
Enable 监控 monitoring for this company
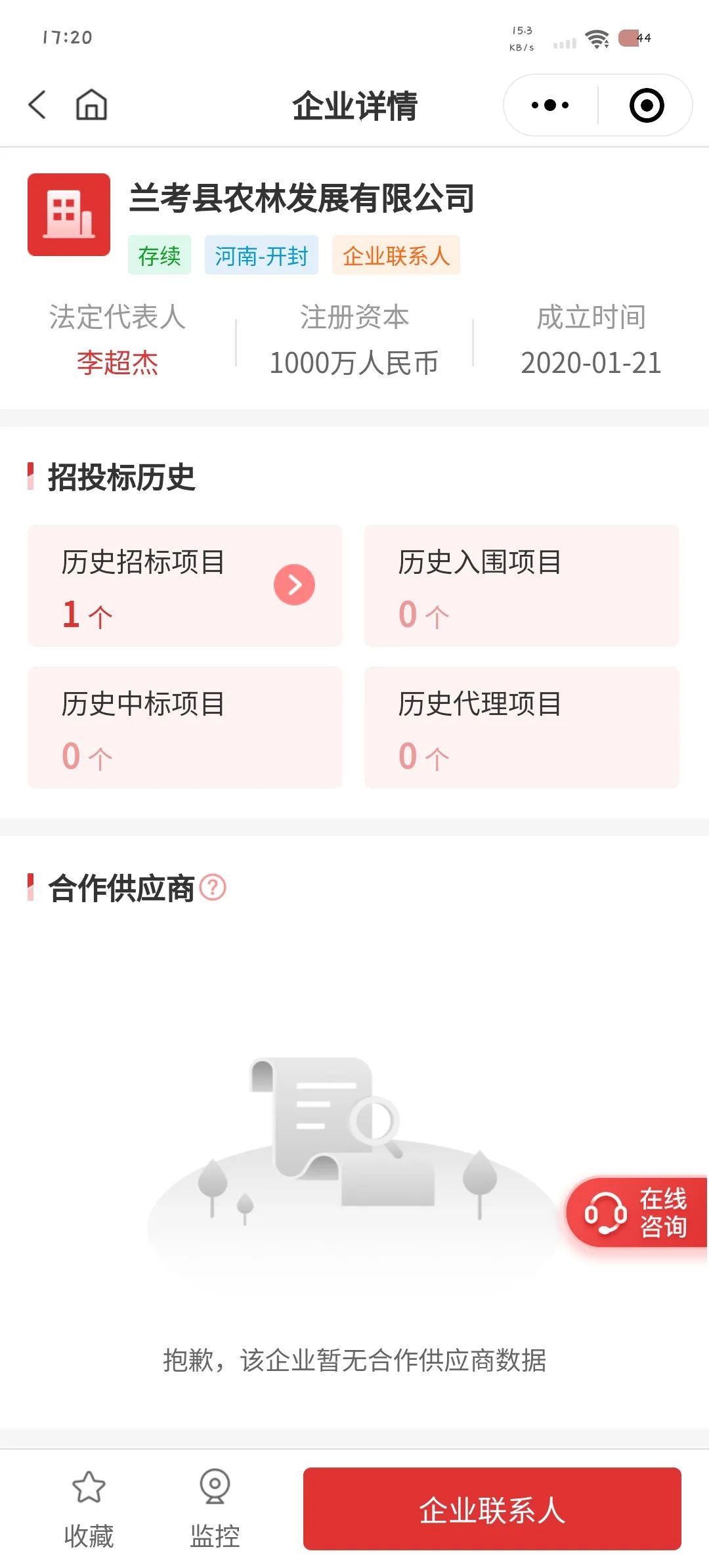click(x=215, y=1509)
